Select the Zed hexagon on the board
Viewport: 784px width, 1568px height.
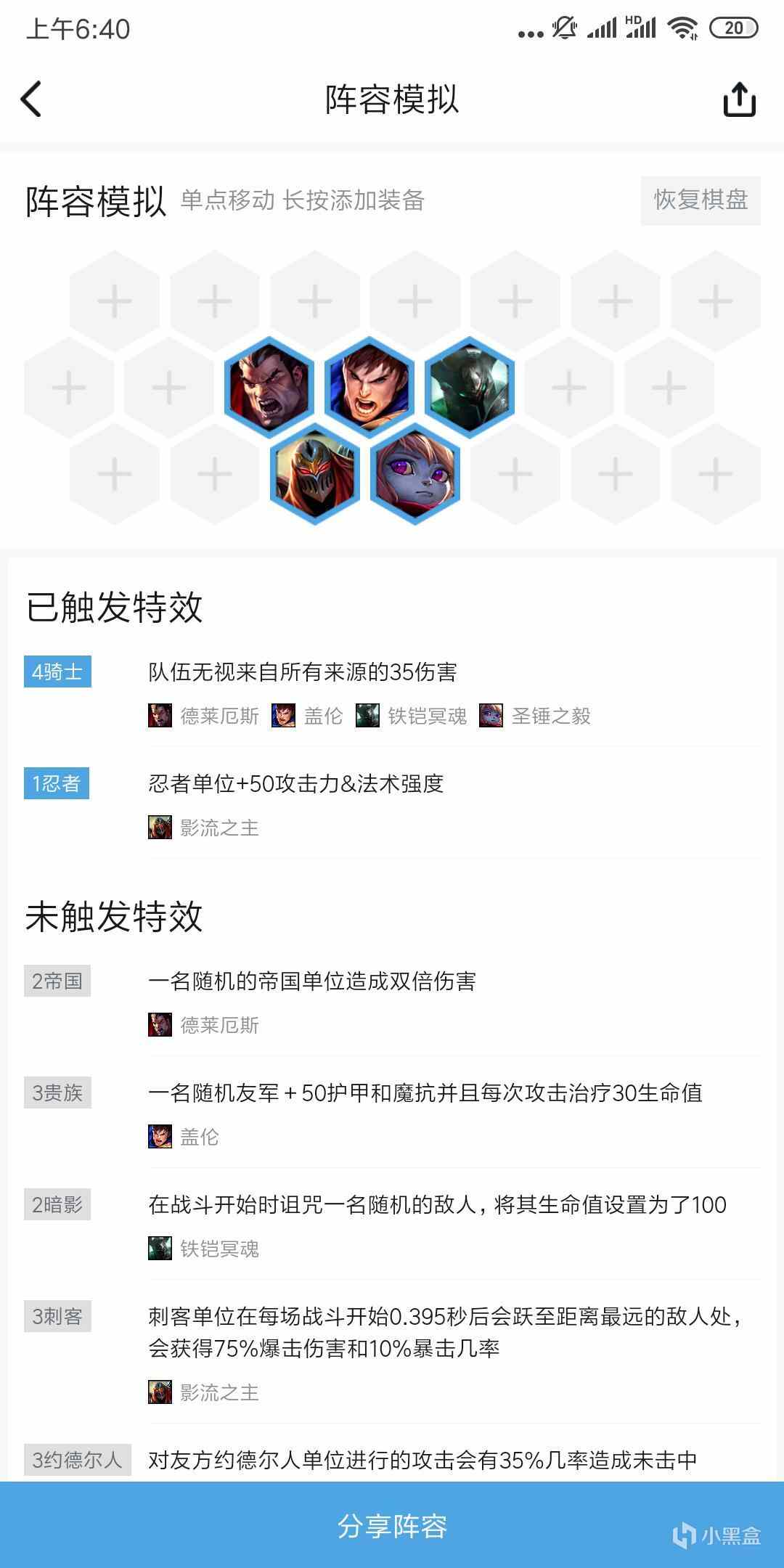[x=315, y=475]
